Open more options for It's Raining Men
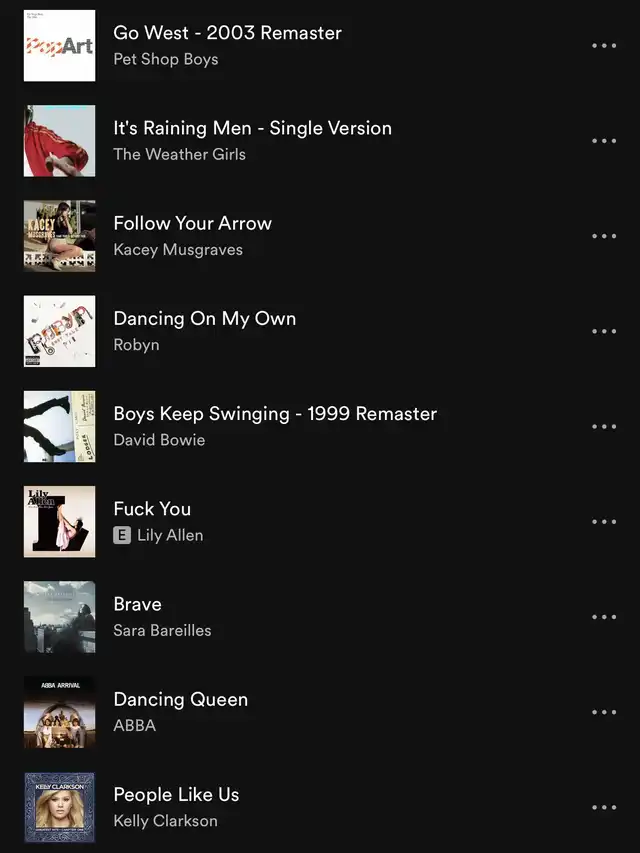Viewport: 640px width, 853px height. click(604, 141)
